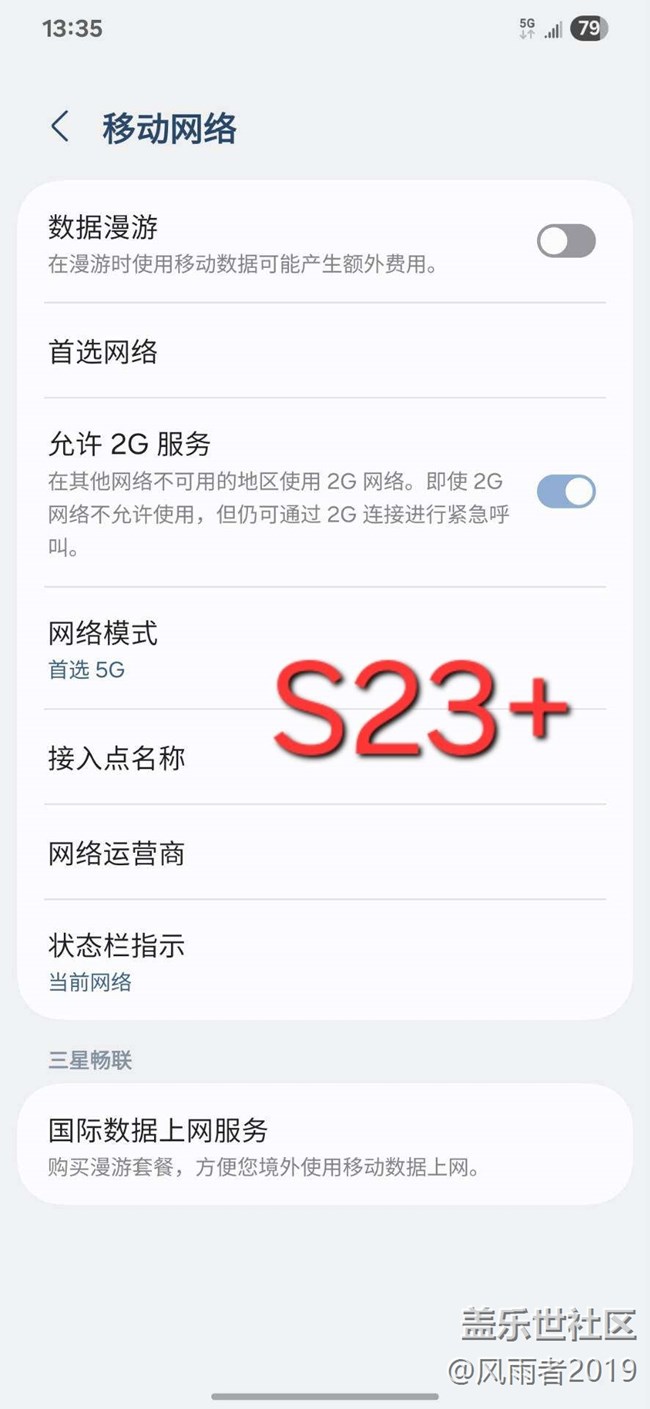Open 网络模式 selection
The image size is (650, 1409).
click(325, 649)
